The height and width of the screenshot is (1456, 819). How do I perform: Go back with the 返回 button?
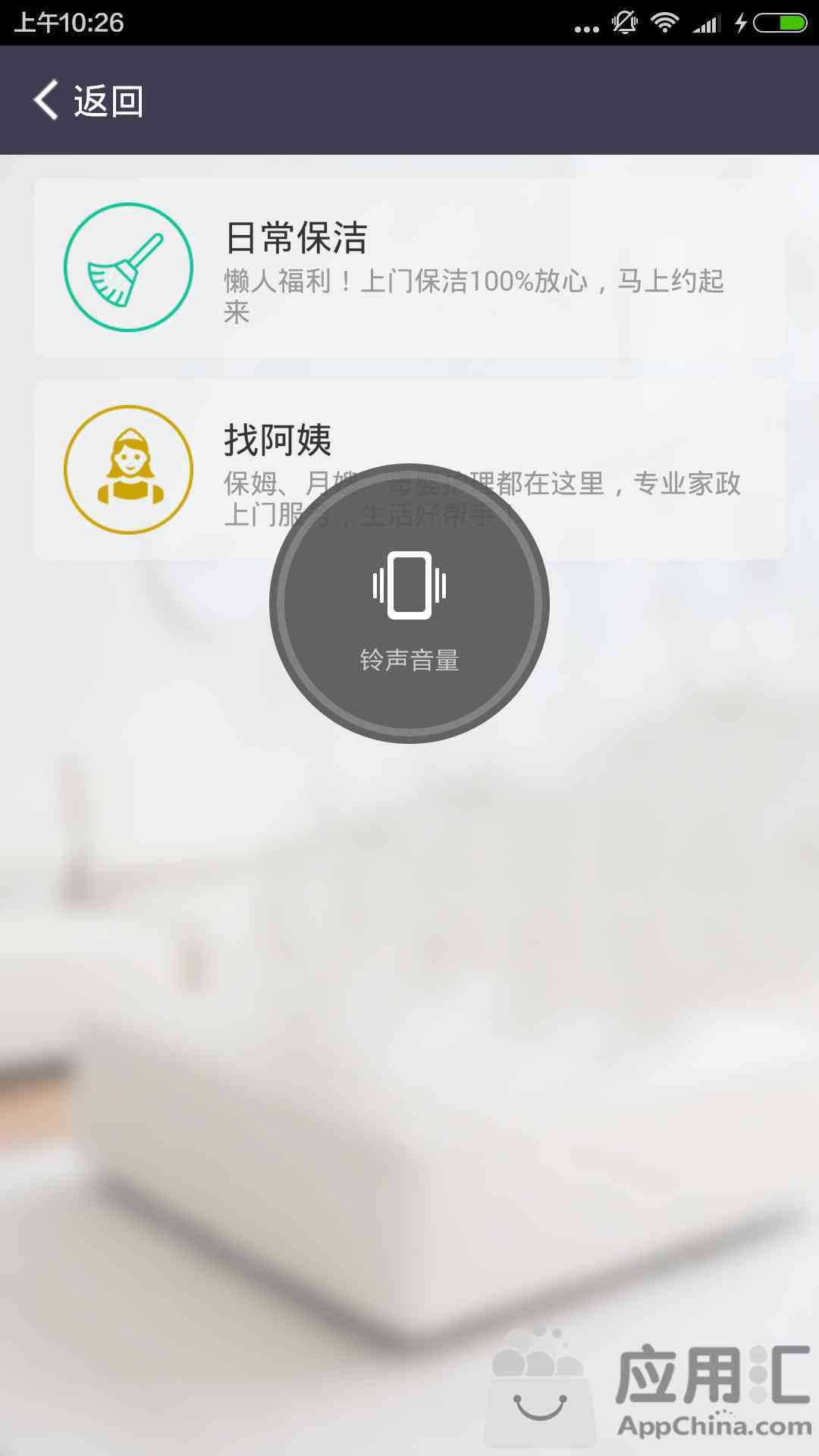point(89,101)
